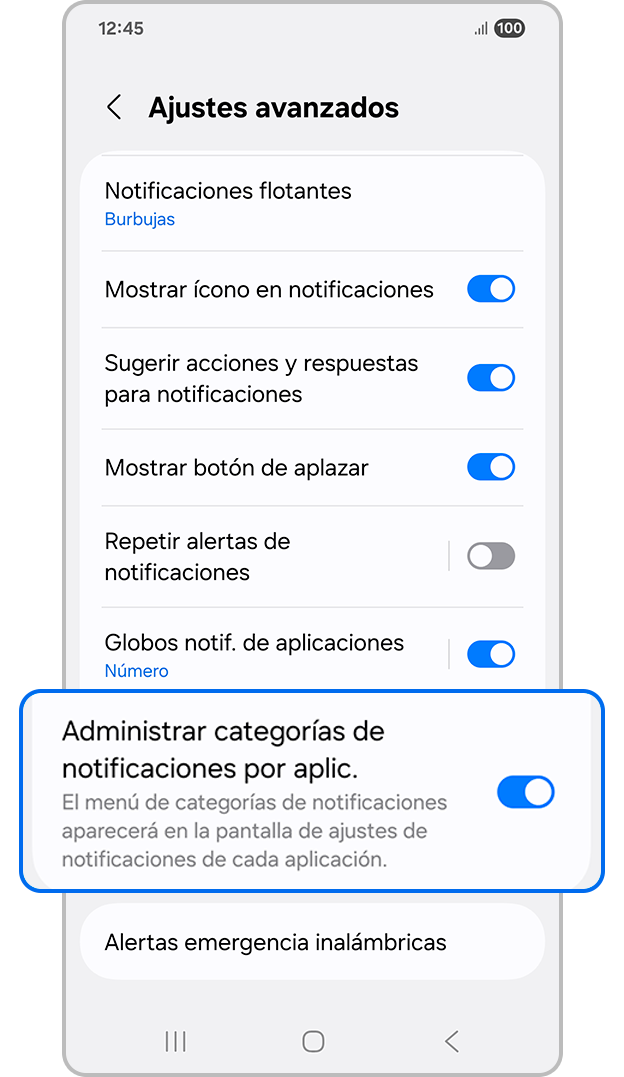This screenshot has height=1077, width=624.
Task: Disable Sugerir acciones y respuestas switch
Action: point(491,378)
